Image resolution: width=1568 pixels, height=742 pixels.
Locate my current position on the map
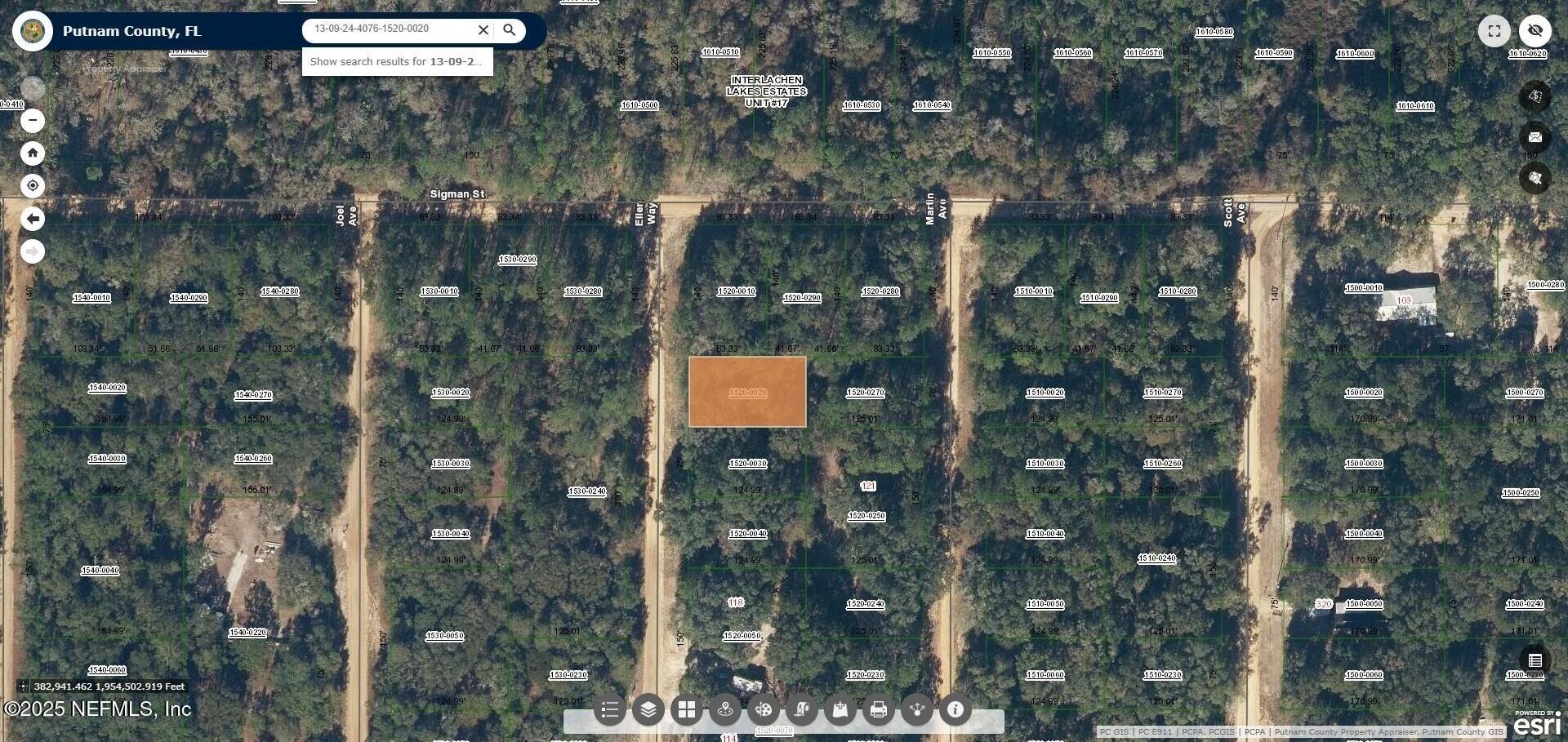tap(33, 186)
